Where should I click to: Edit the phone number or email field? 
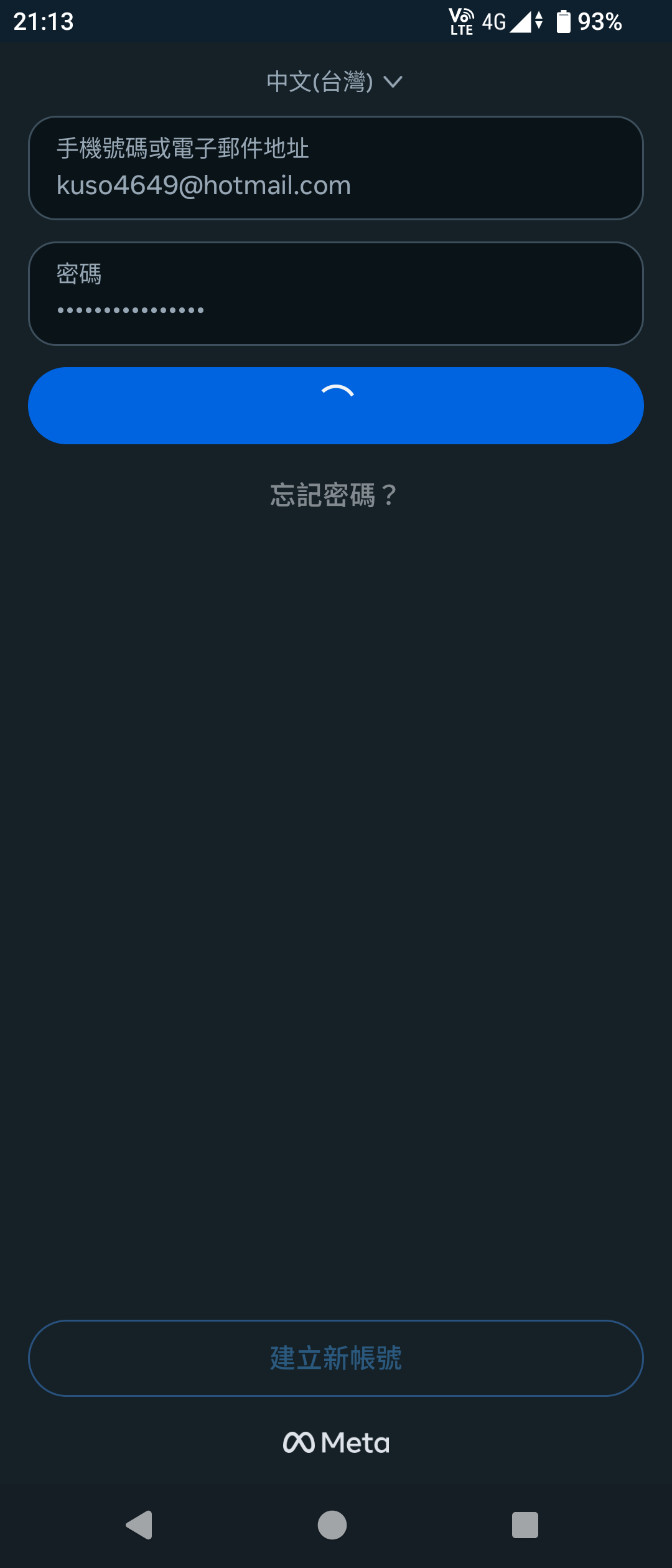tap(336, 168)
